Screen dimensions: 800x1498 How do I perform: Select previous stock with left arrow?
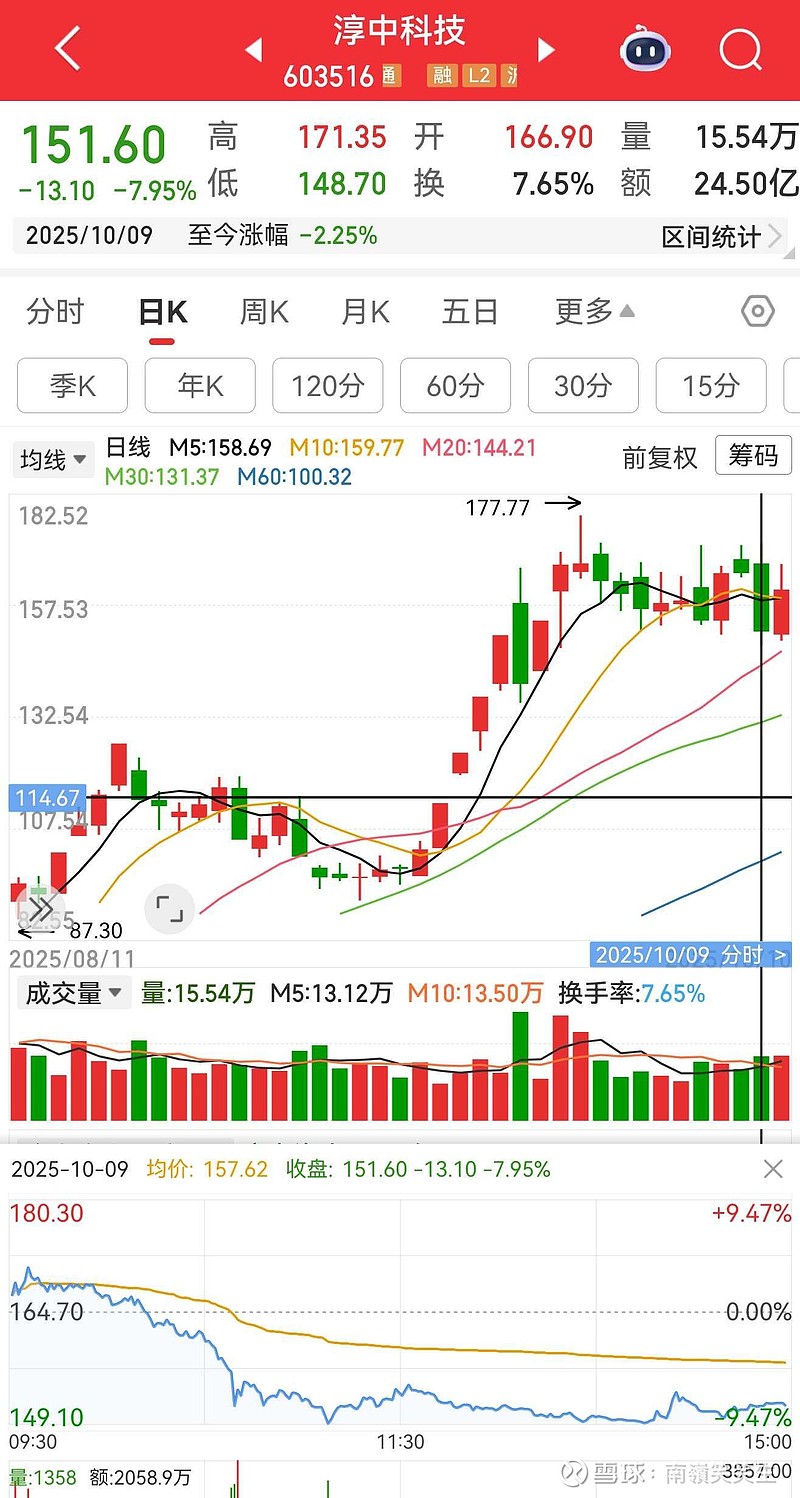[x=252, y=49]
